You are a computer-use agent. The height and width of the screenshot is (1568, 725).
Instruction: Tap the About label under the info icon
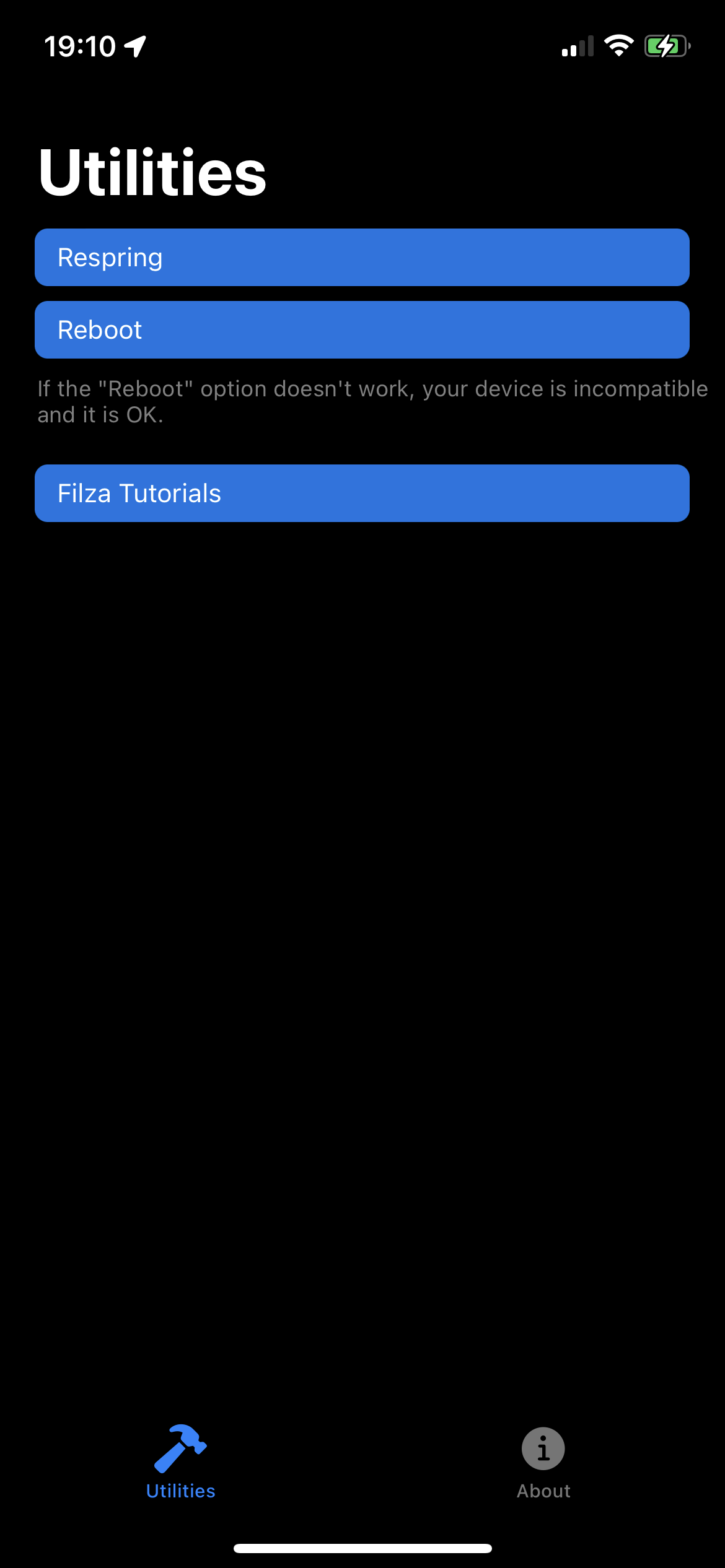point(543,1491)
